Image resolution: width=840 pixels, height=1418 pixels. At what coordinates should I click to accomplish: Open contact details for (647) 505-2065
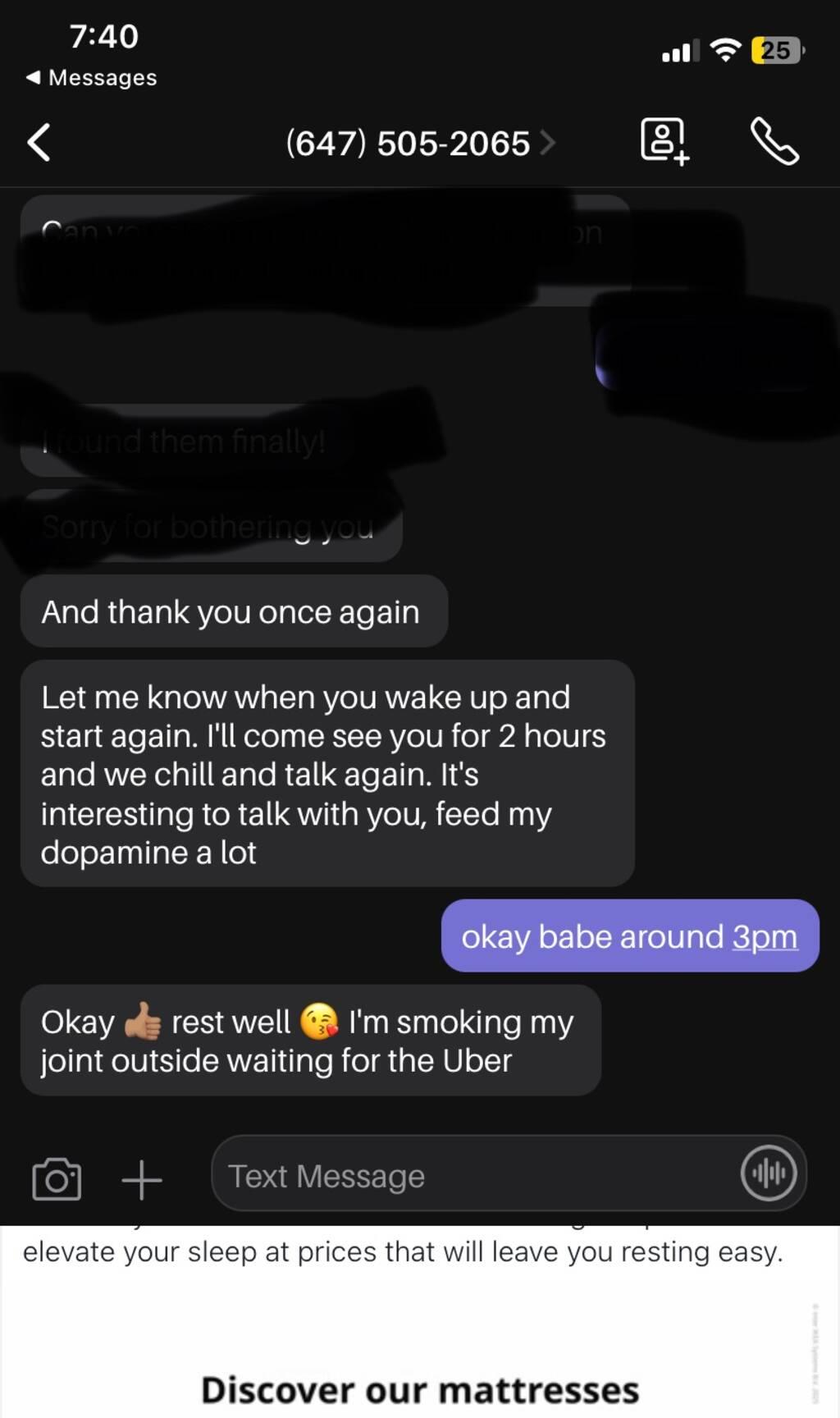pos(418,144)
